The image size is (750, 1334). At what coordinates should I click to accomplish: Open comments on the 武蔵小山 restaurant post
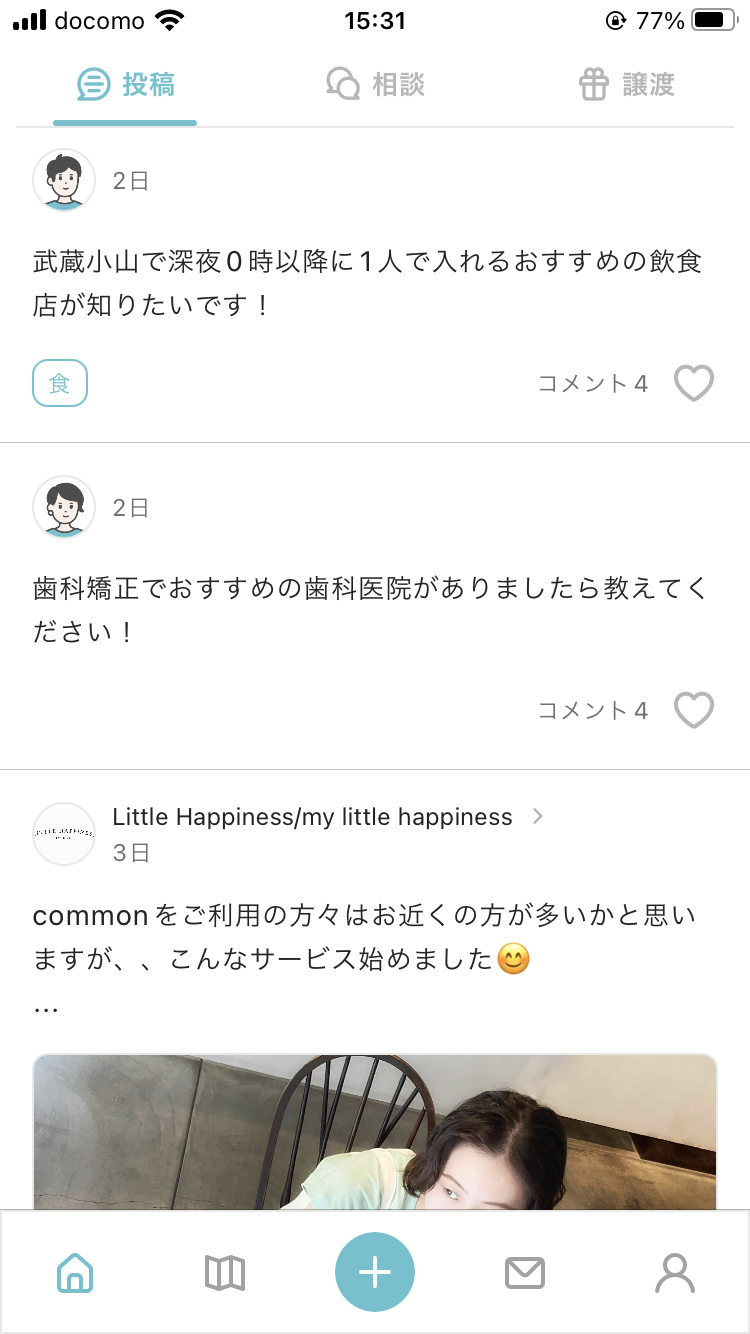pyautogui.click(x=592, y=383)
